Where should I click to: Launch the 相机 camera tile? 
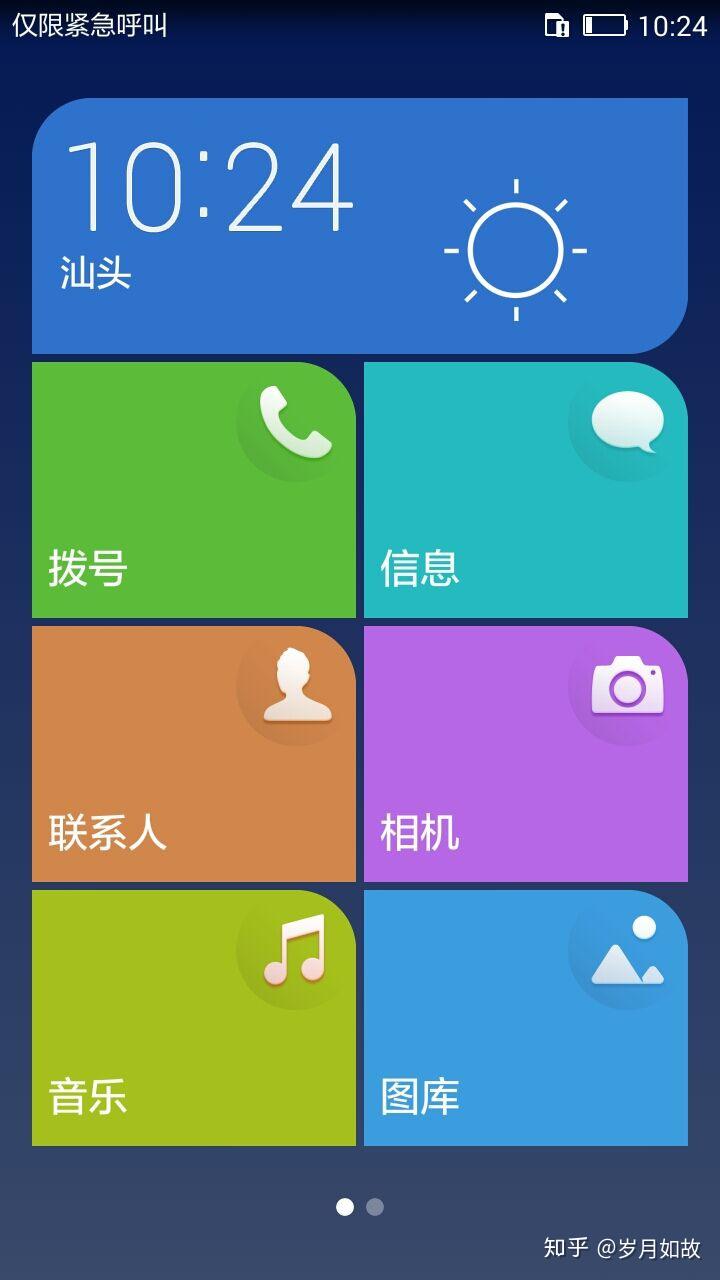click(526, 754)
